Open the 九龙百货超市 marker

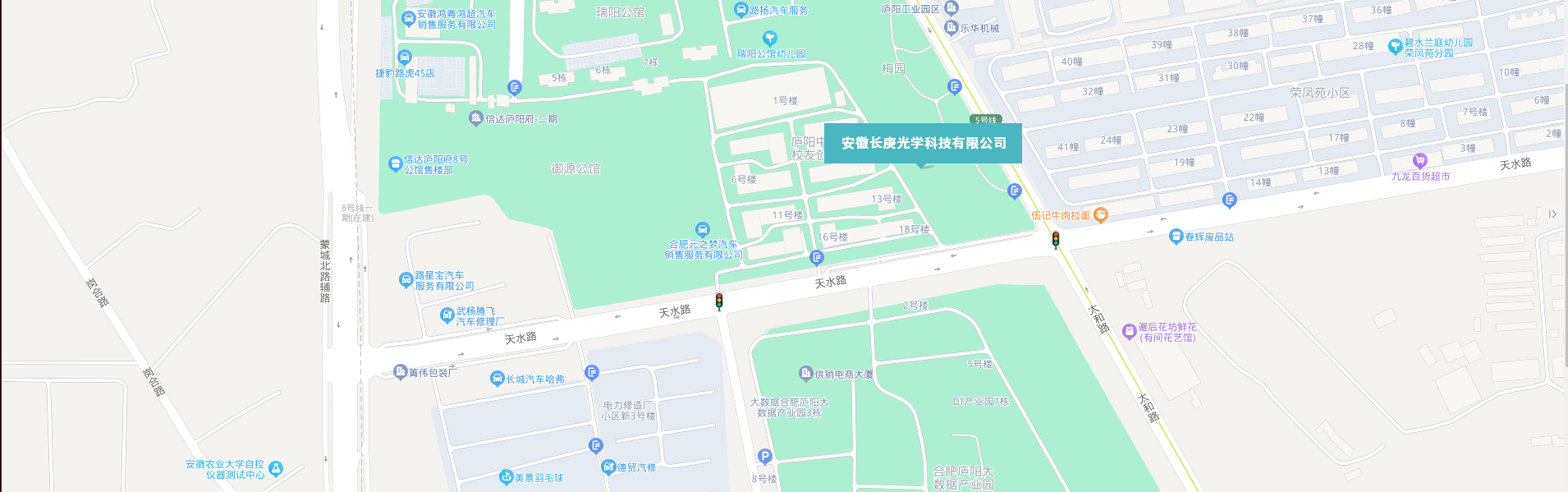[x=1420, y=161]
